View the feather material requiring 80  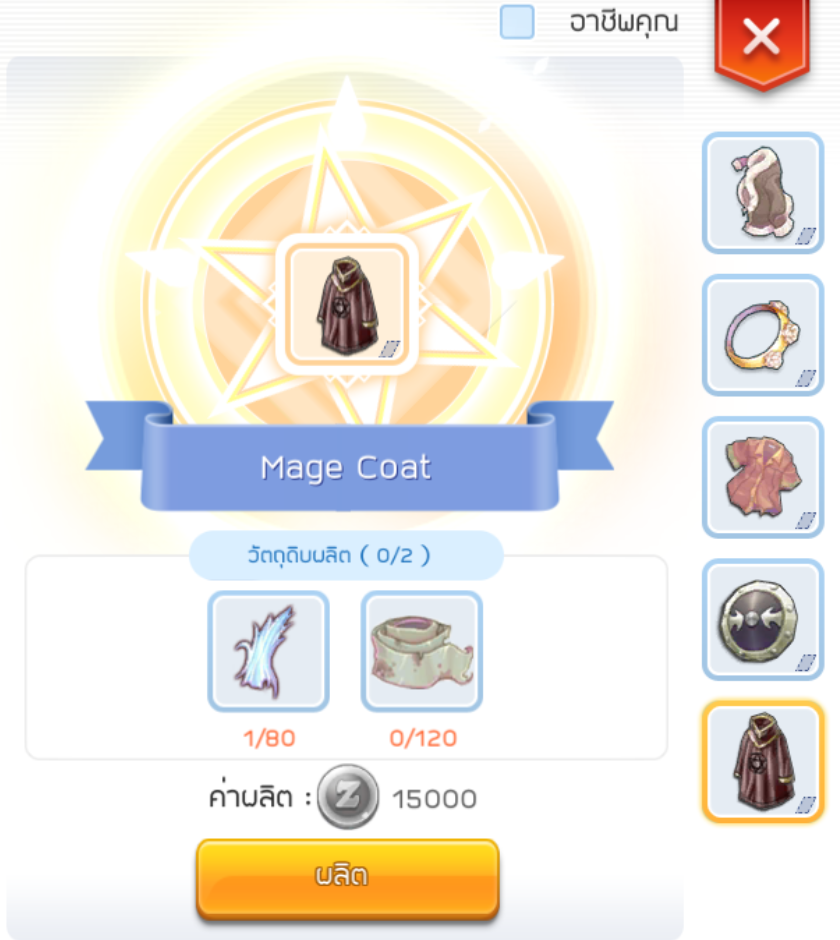[x=268, y=651]
